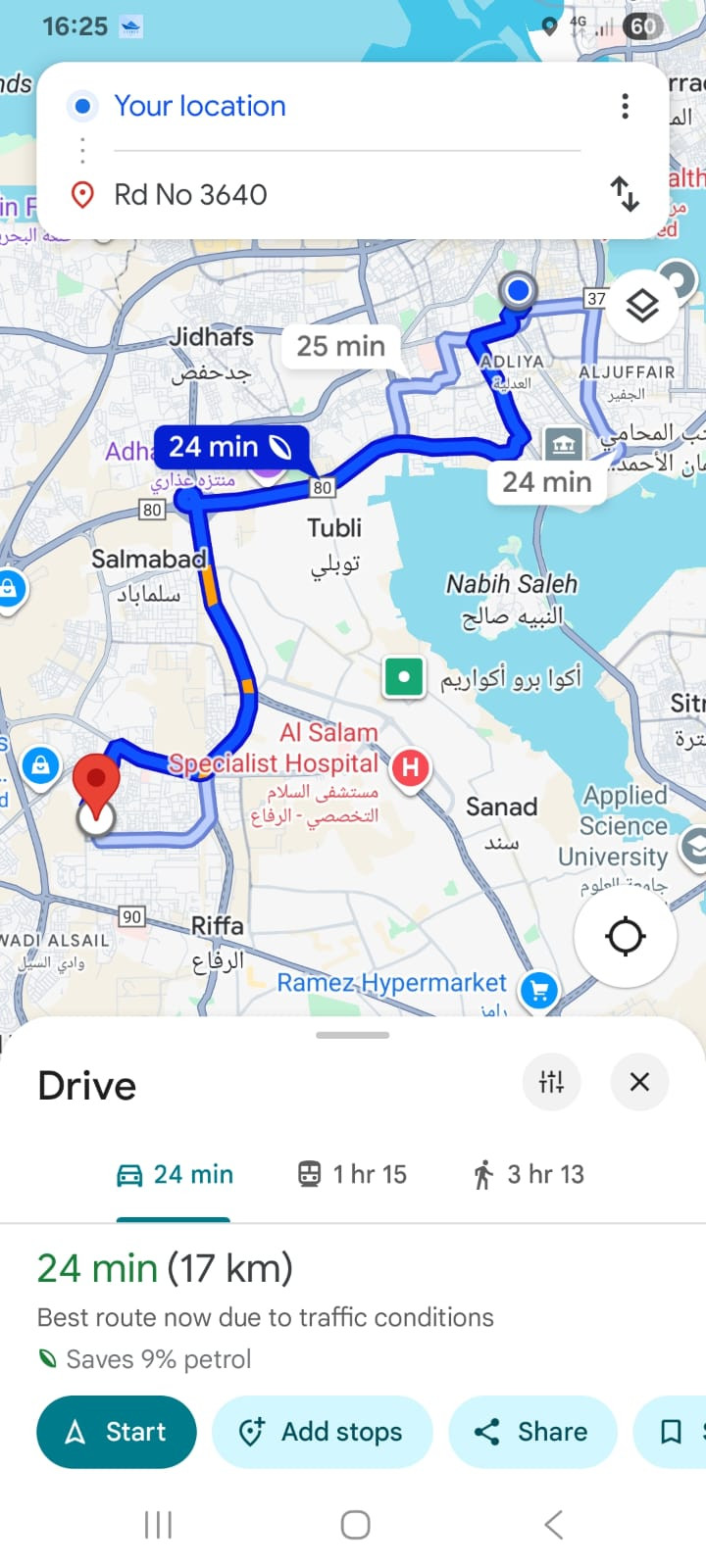
Task: Start navigation for this route
Action: pos(117,1432)
